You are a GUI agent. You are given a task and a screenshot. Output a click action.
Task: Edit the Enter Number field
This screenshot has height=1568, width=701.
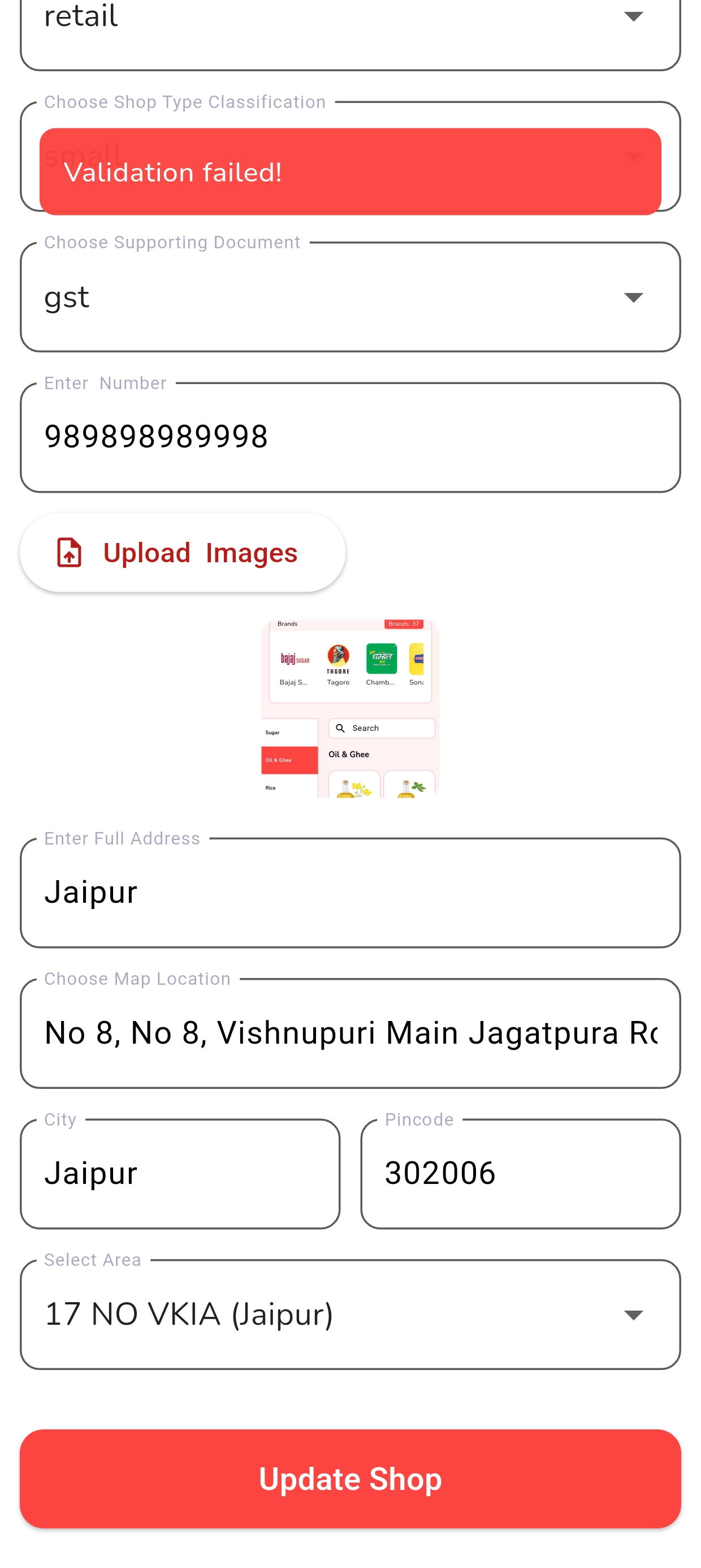pos(350,438)
